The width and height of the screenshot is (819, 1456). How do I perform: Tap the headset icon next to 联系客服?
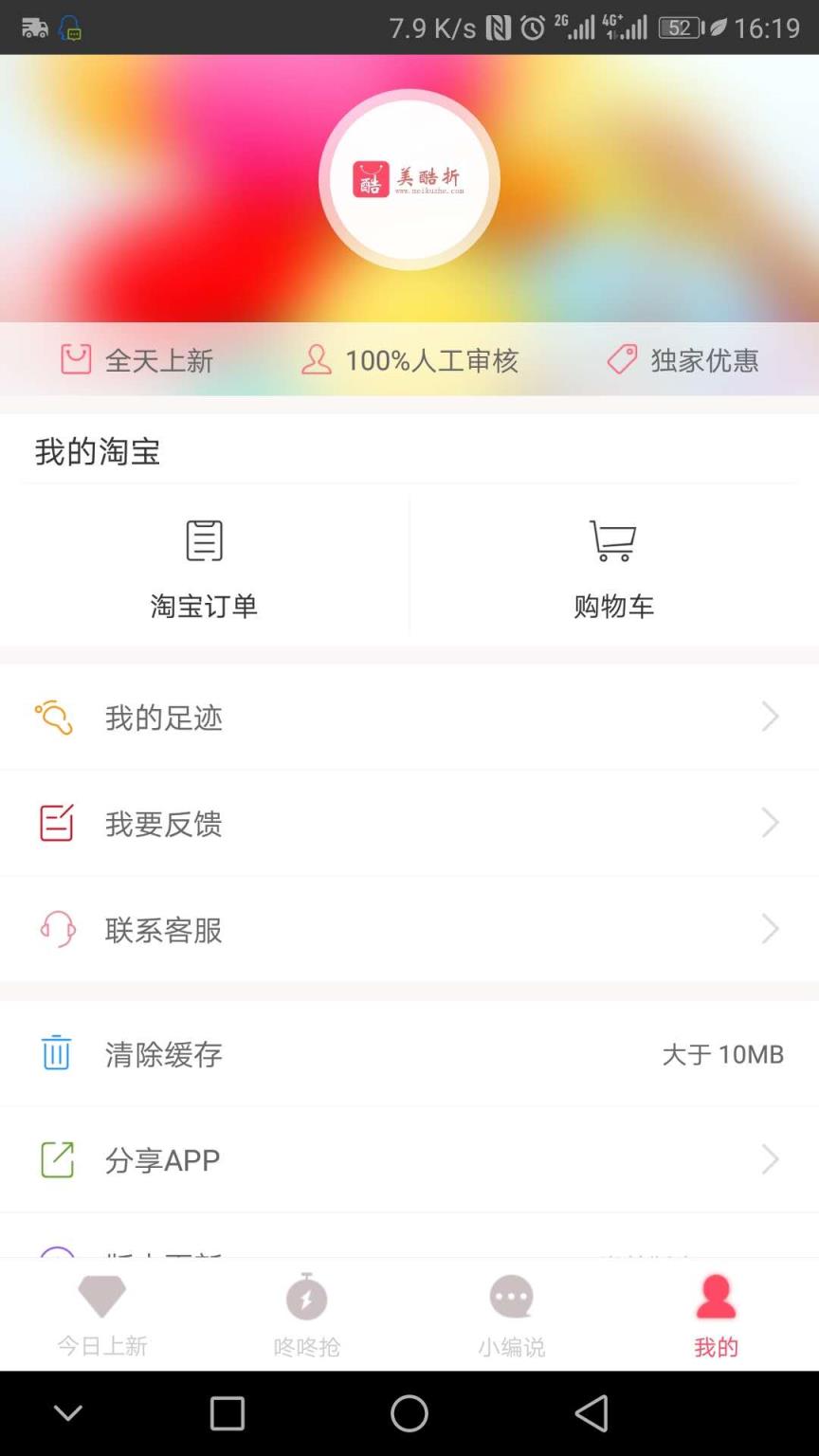point(57,930)
